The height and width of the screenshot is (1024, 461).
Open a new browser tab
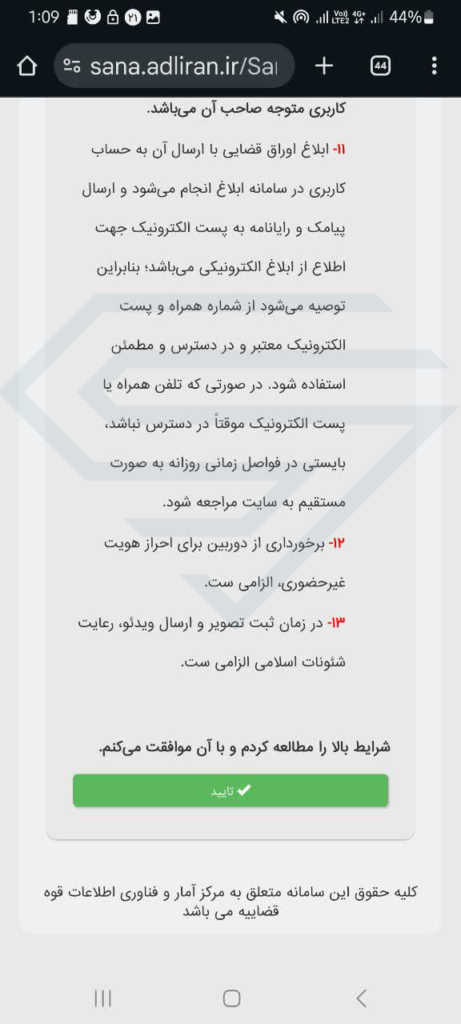click(x=324, y=66)
